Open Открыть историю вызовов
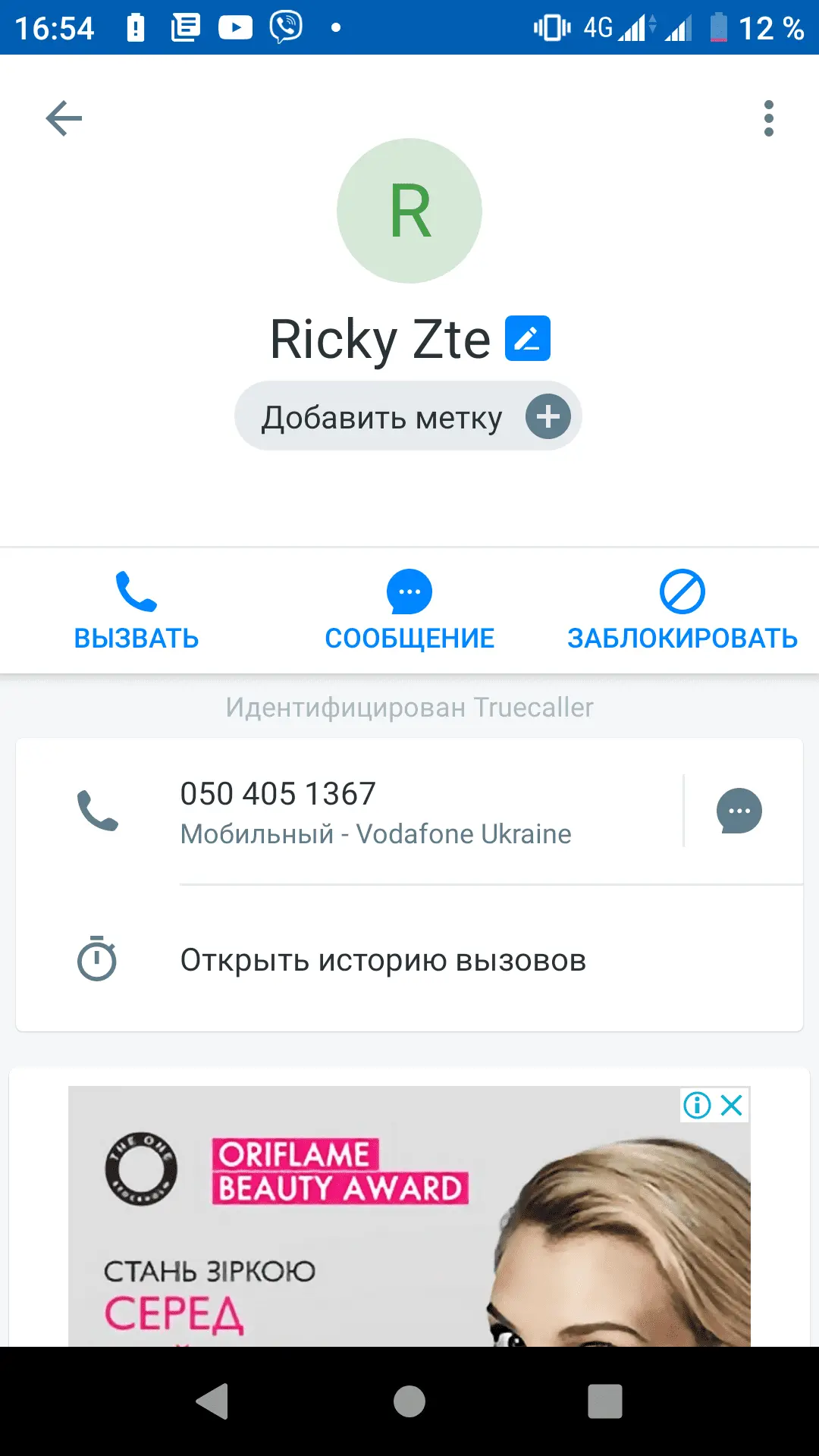This screenshot has width=819, height=1456. (x=383, y=960)
